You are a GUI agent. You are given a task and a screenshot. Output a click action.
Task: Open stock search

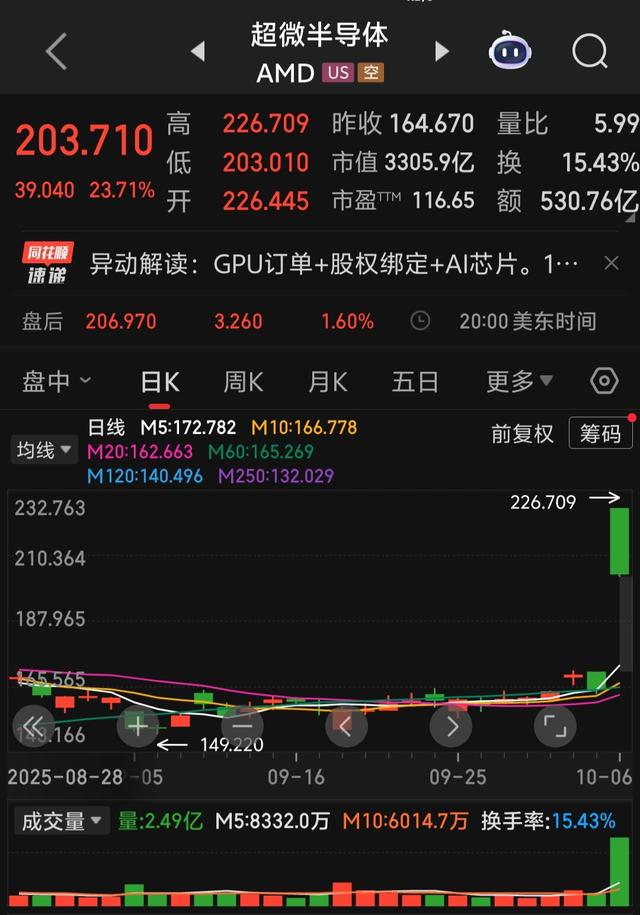(x=590, y=51)
